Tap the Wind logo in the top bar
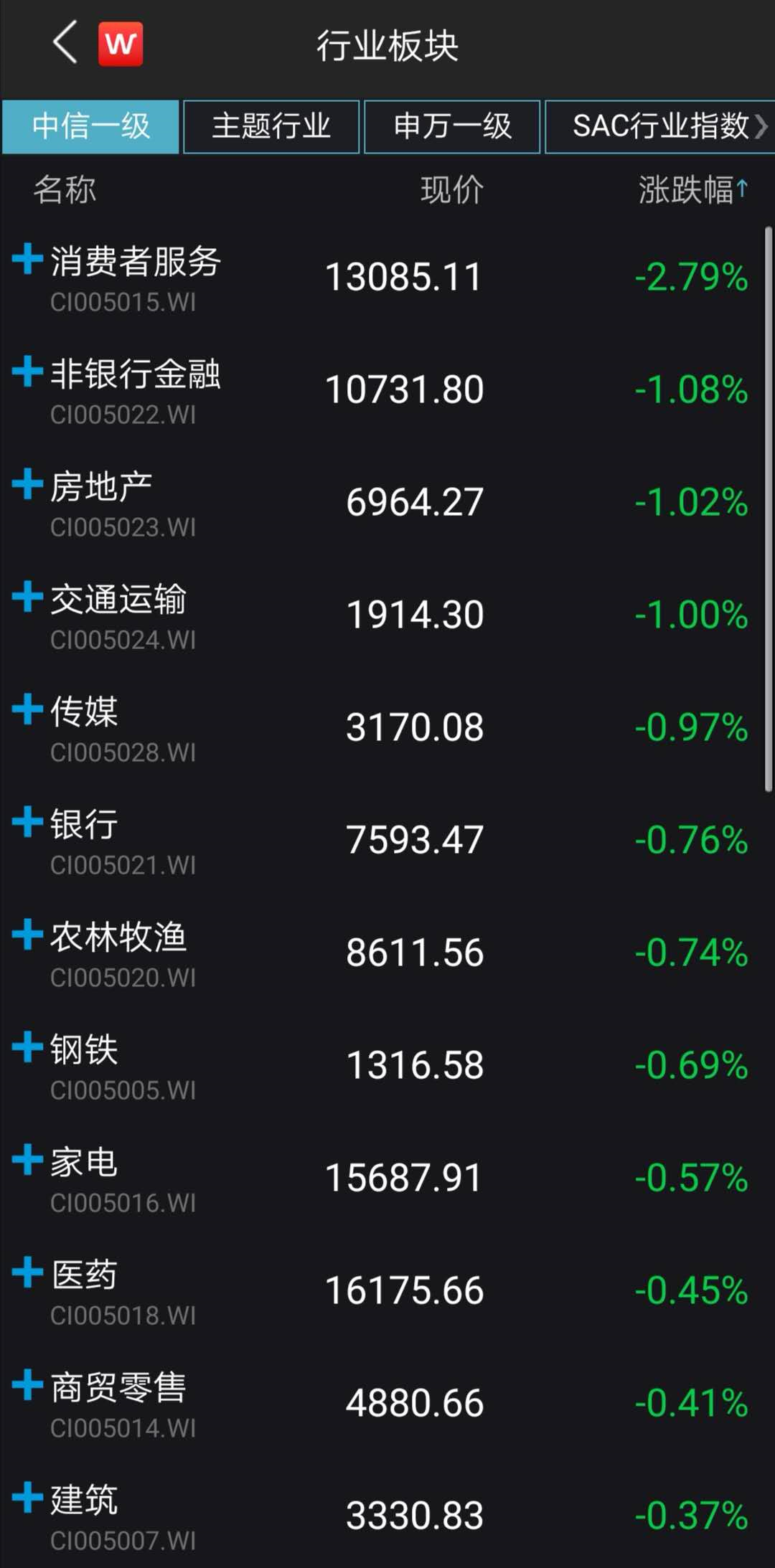 click(x=120, y=44)
